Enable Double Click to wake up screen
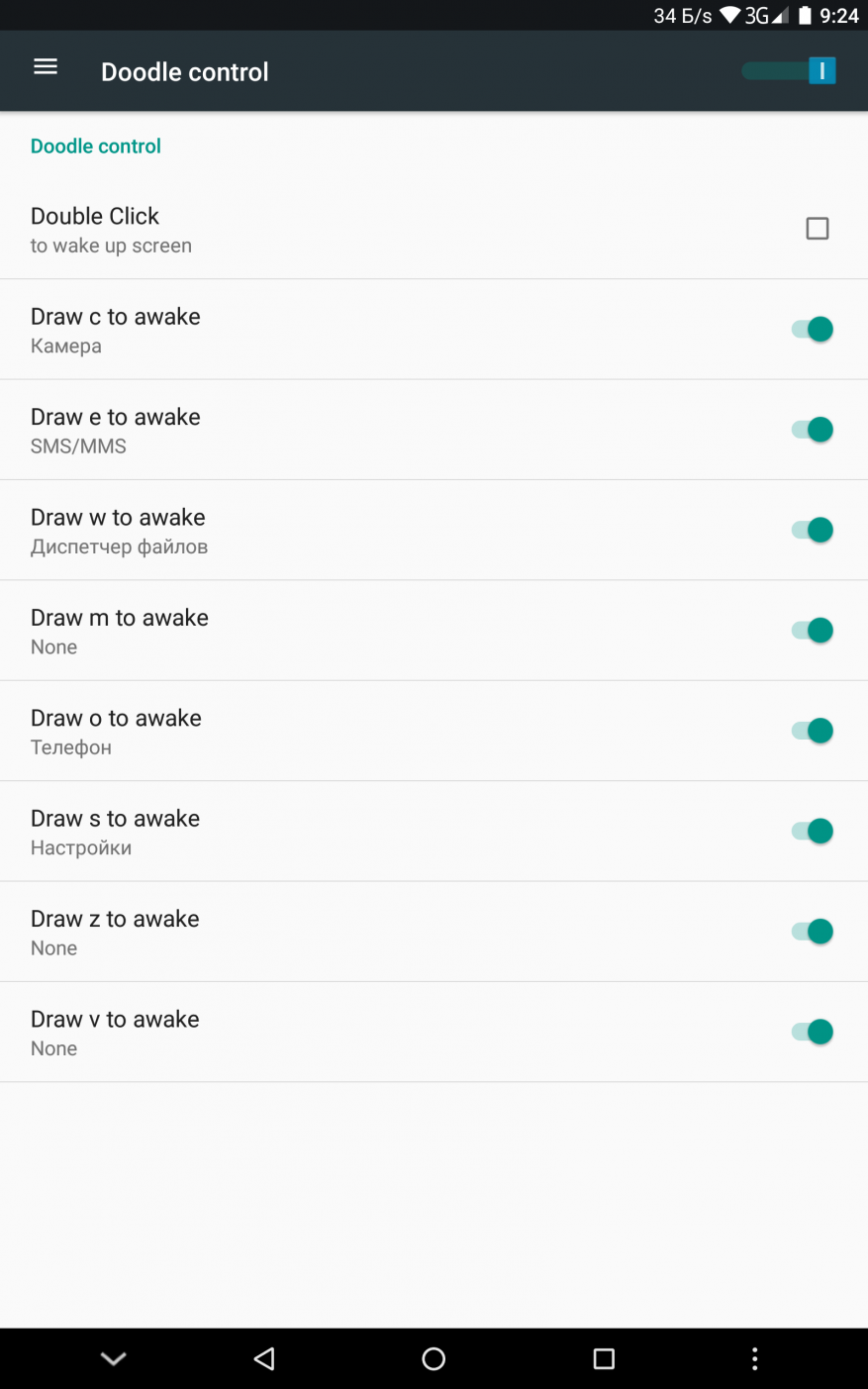 pyautogui.click(x=817, y=229)
